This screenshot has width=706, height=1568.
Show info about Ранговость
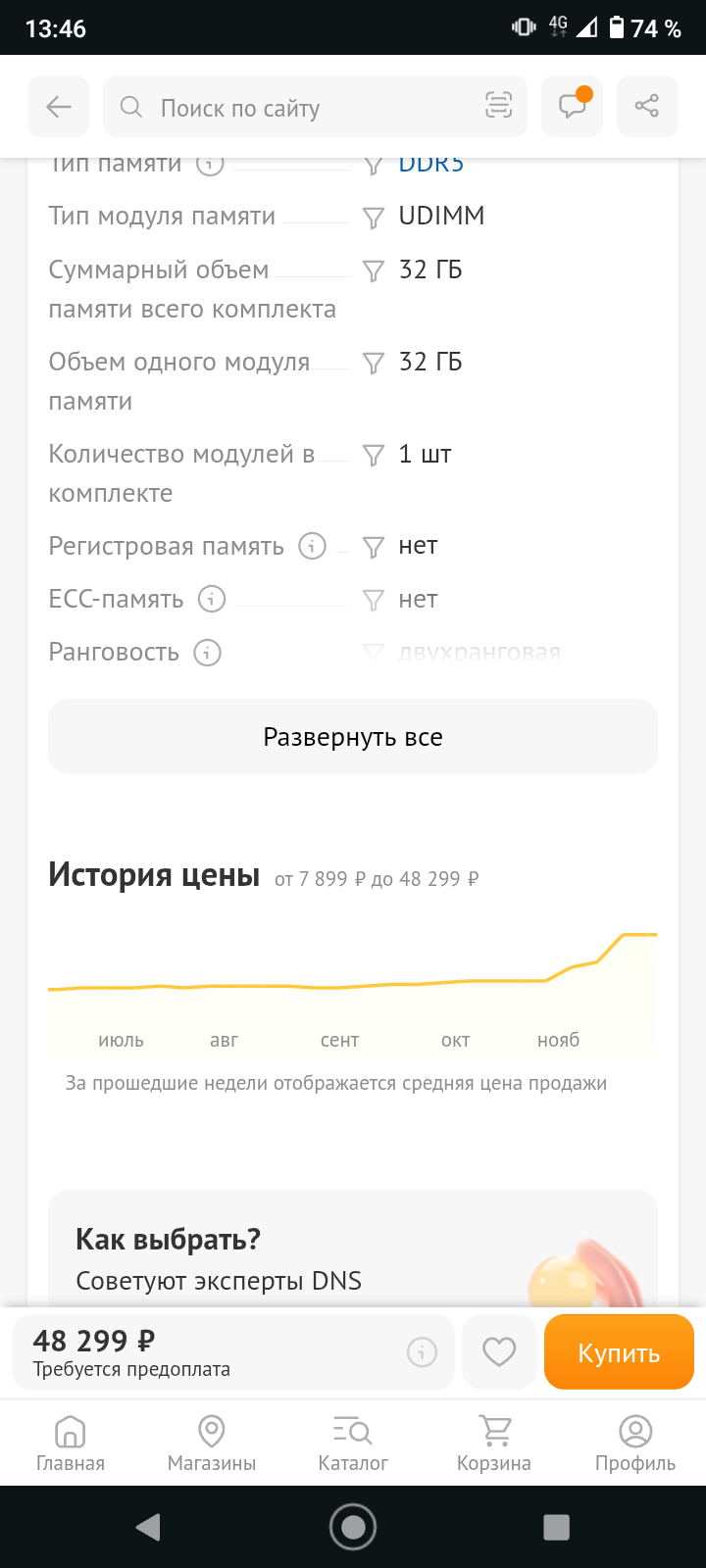pyautogui.click(x=207, y=652)
